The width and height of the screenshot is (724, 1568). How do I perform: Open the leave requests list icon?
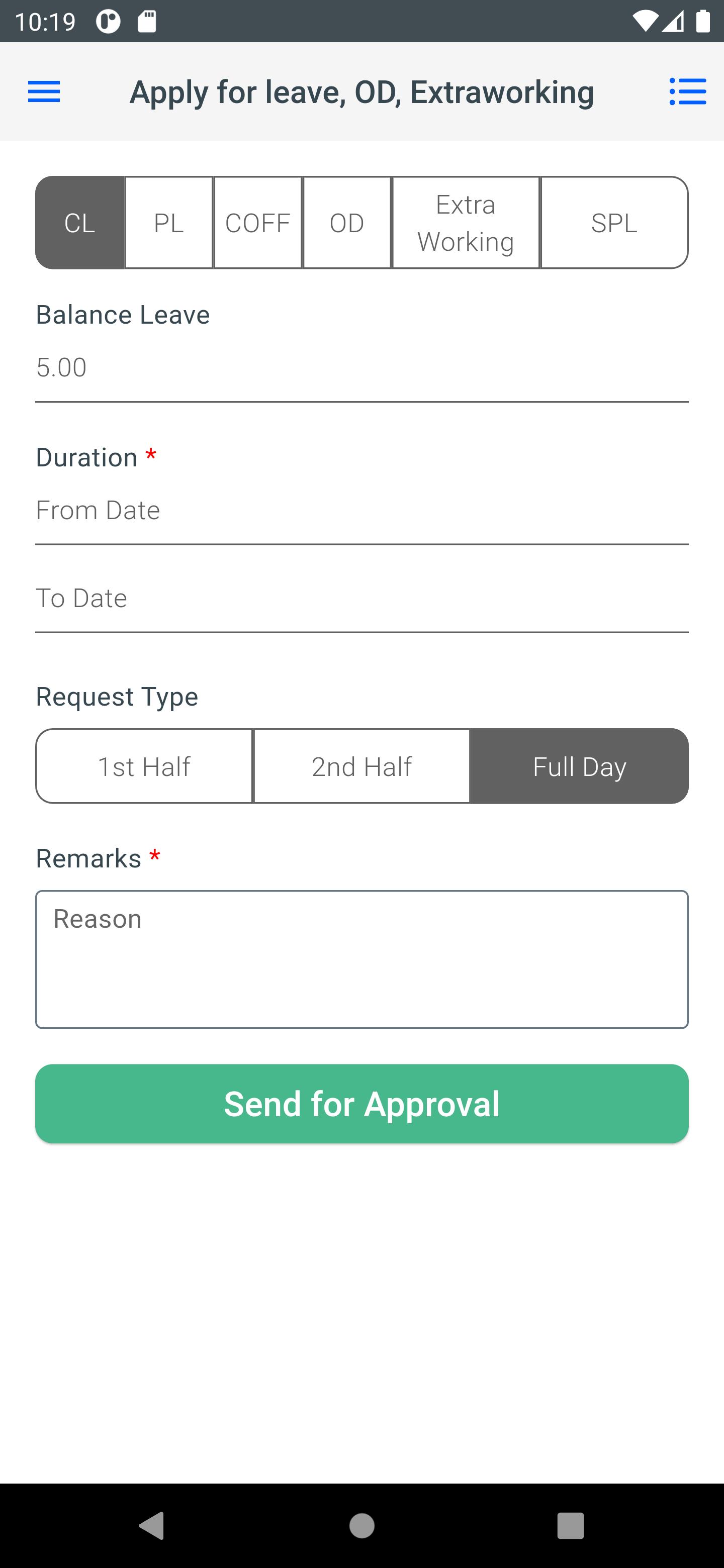click(x=687, y=92)
